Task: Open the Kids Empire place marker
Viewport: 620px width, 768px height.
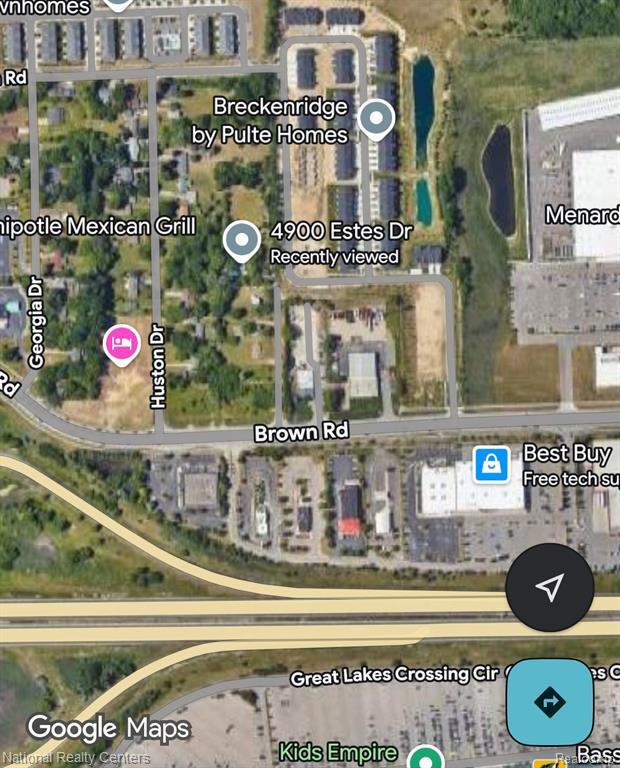Action: 428,758
